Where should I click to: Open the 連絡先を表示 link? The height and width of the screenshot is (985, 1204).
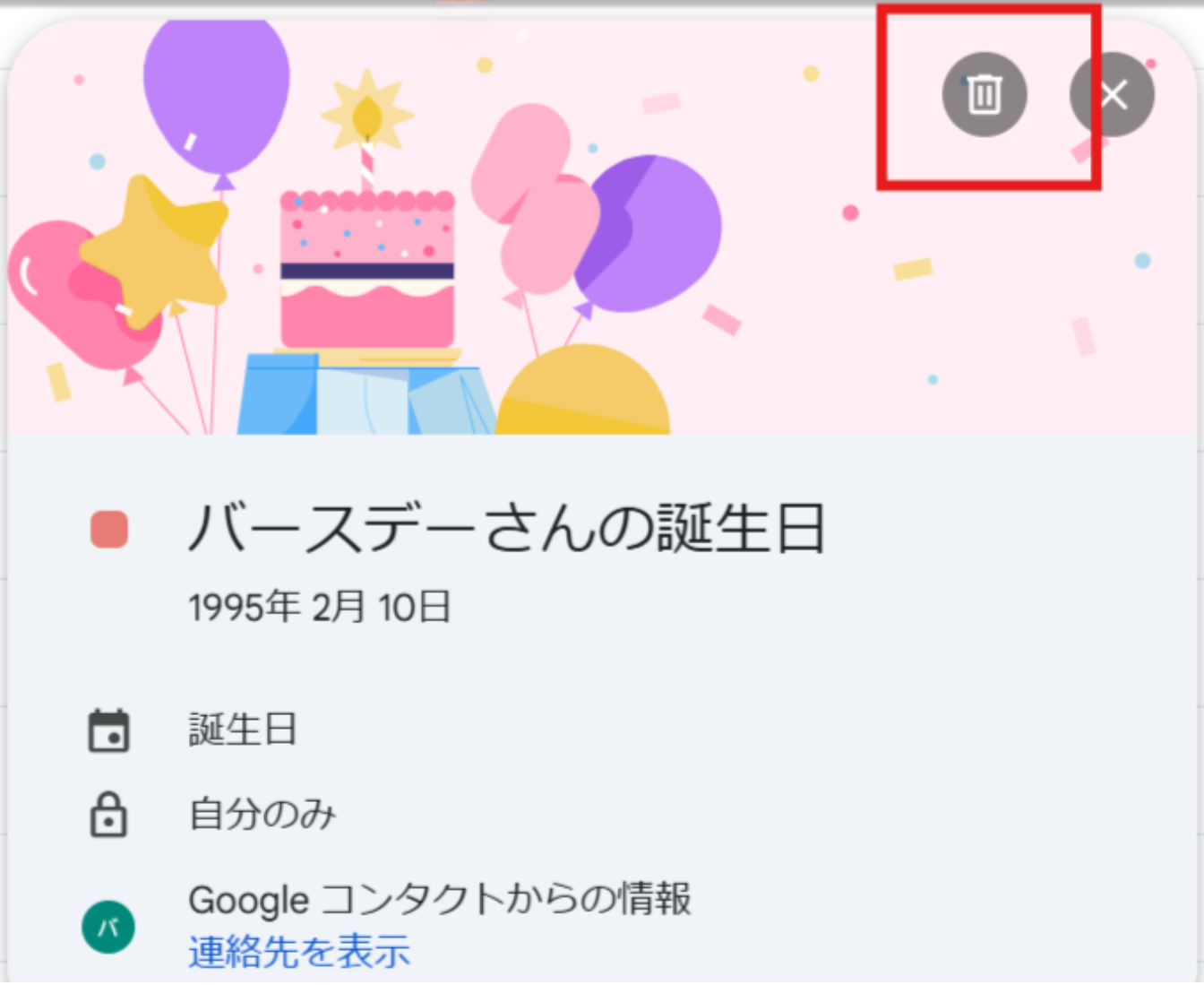tap(299, 952)
